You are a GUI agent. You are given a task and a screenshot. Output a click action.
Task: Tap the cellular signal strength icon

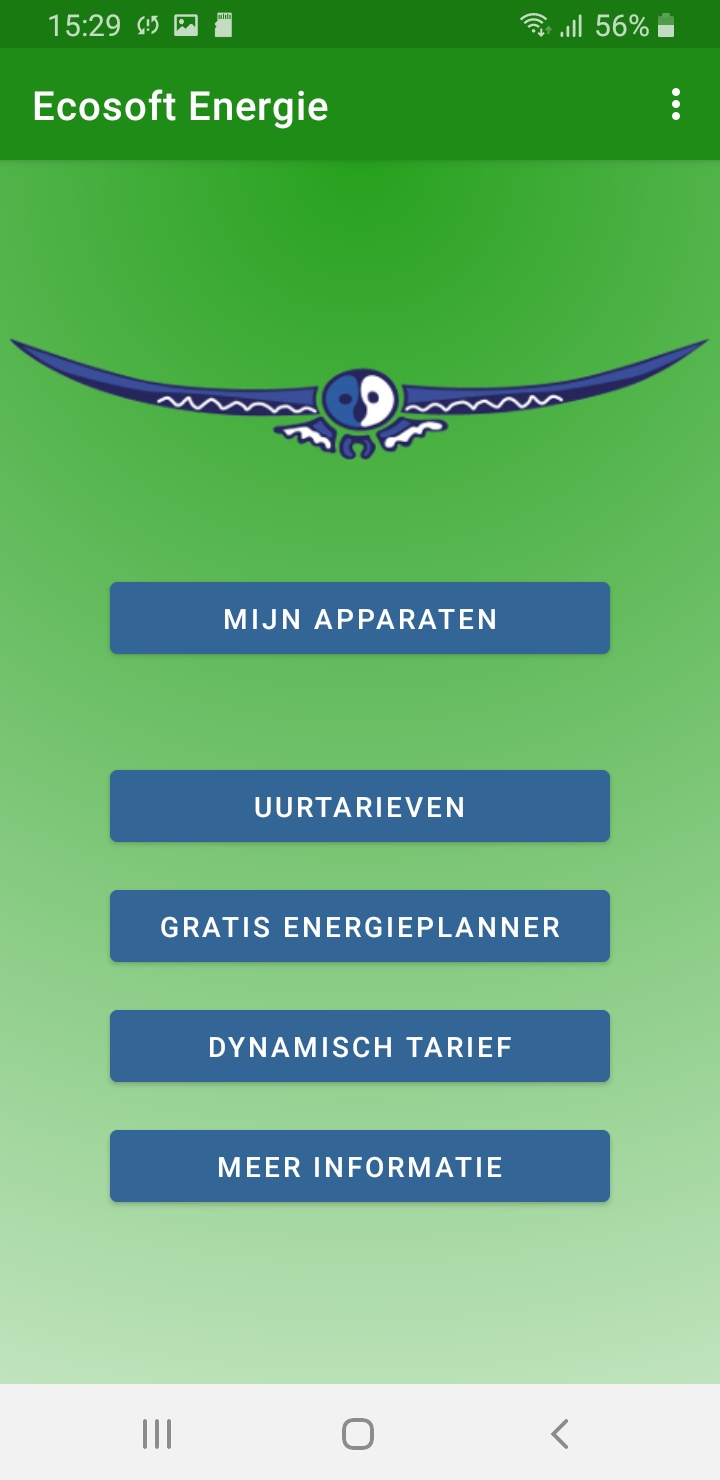(x=570, y=25)
